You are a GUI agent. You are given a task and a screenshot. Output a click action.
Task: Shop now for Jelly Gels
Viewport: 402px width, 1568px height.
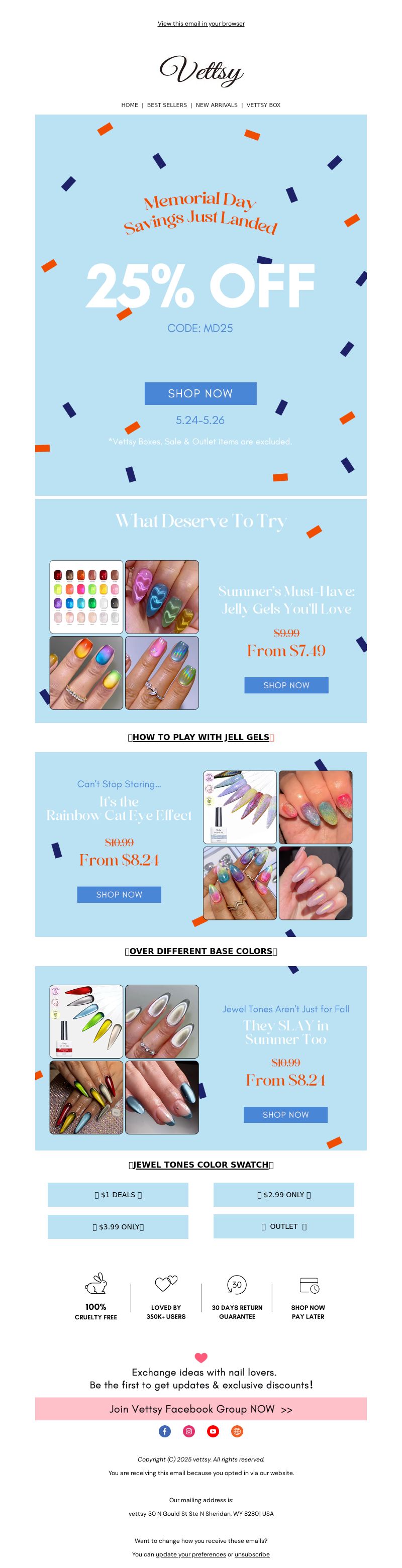[286, 685]
